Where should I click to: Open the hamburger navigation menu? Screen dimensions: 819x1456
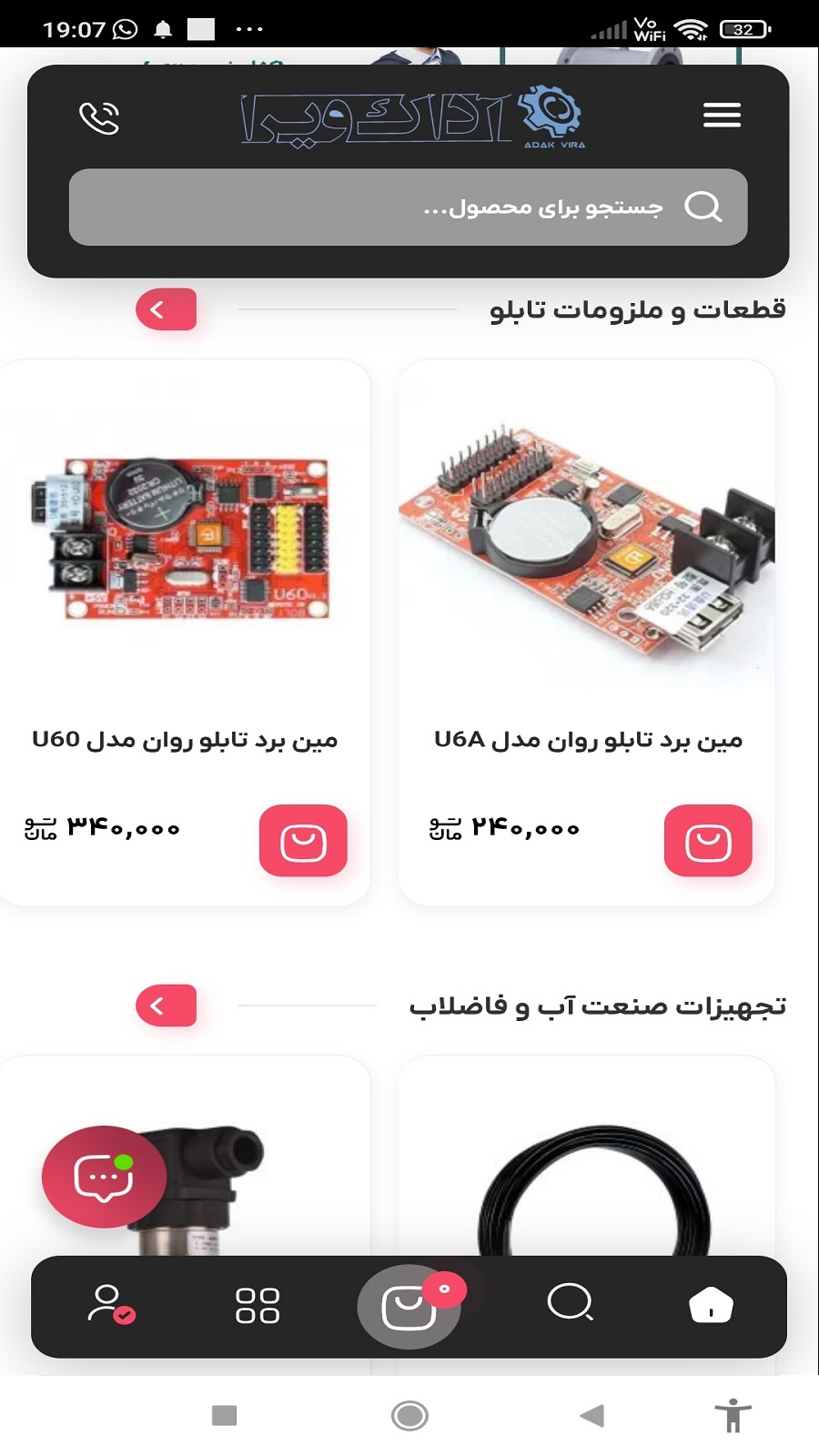tap(722, 116)
